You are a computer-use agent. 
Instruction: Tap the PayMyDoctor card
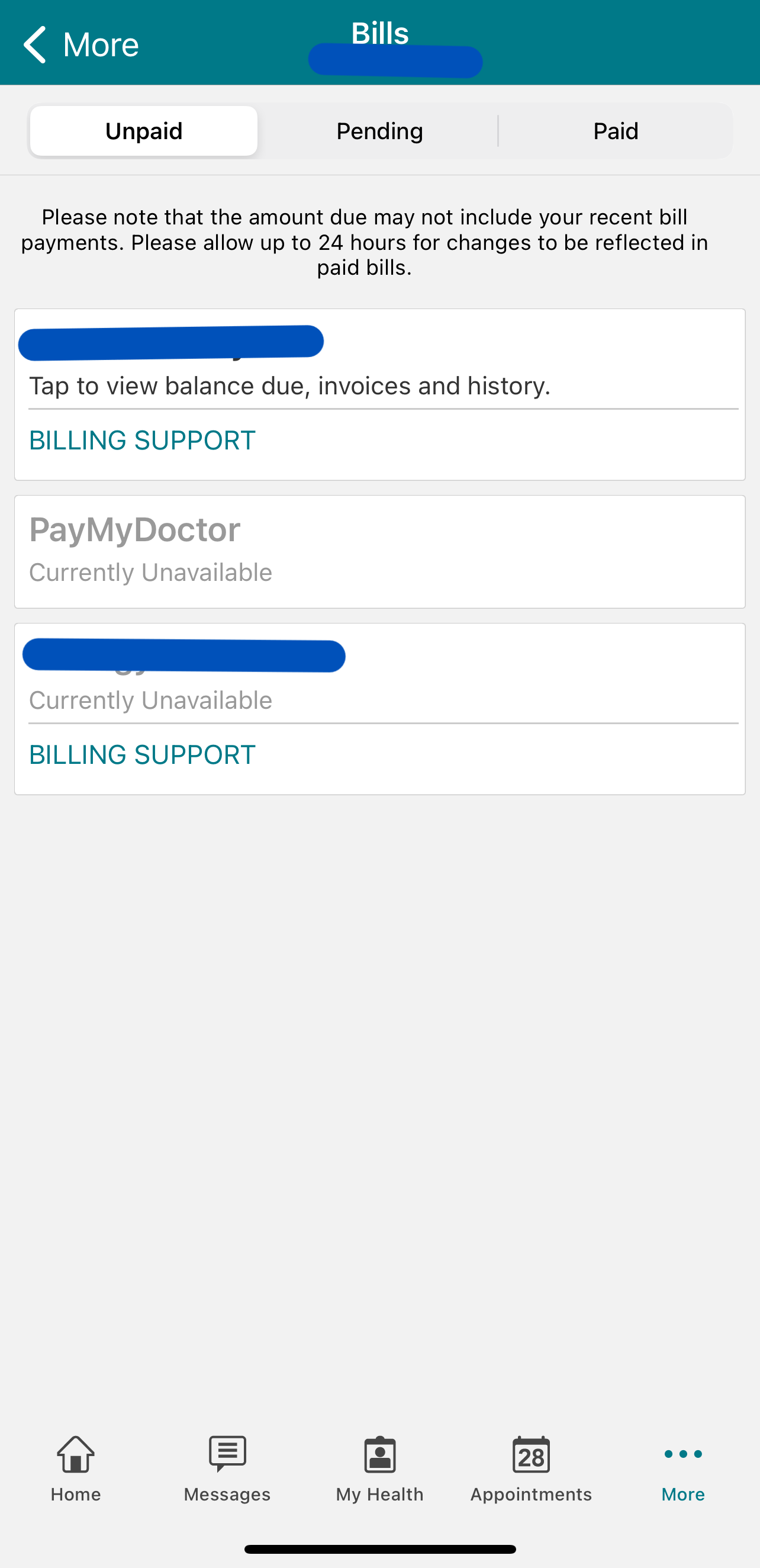pos(379,551)
